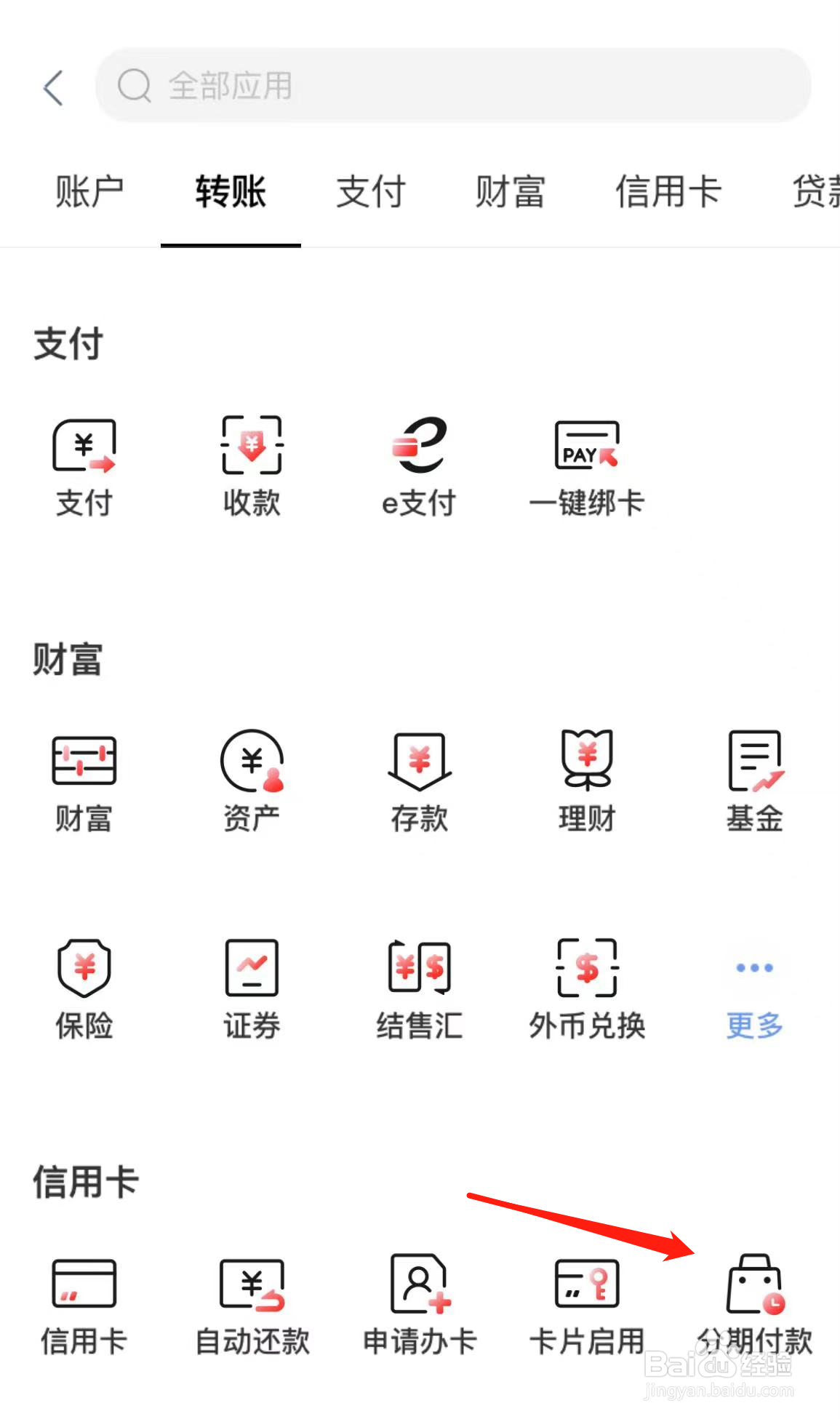Tap the 基金 funds icon
Screen dimensions: 840x1419
click(753, 778)
